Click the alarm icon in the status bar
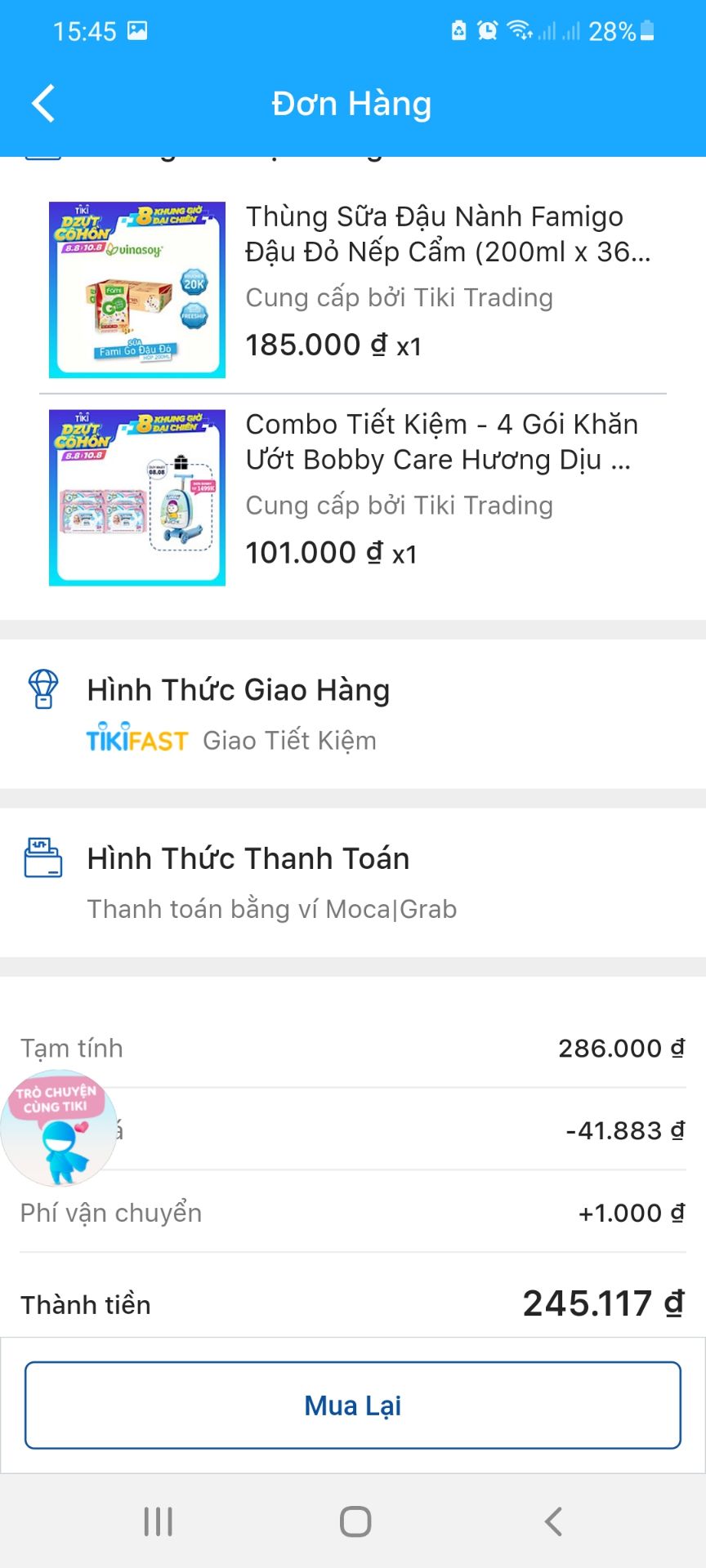 (485, 30)
